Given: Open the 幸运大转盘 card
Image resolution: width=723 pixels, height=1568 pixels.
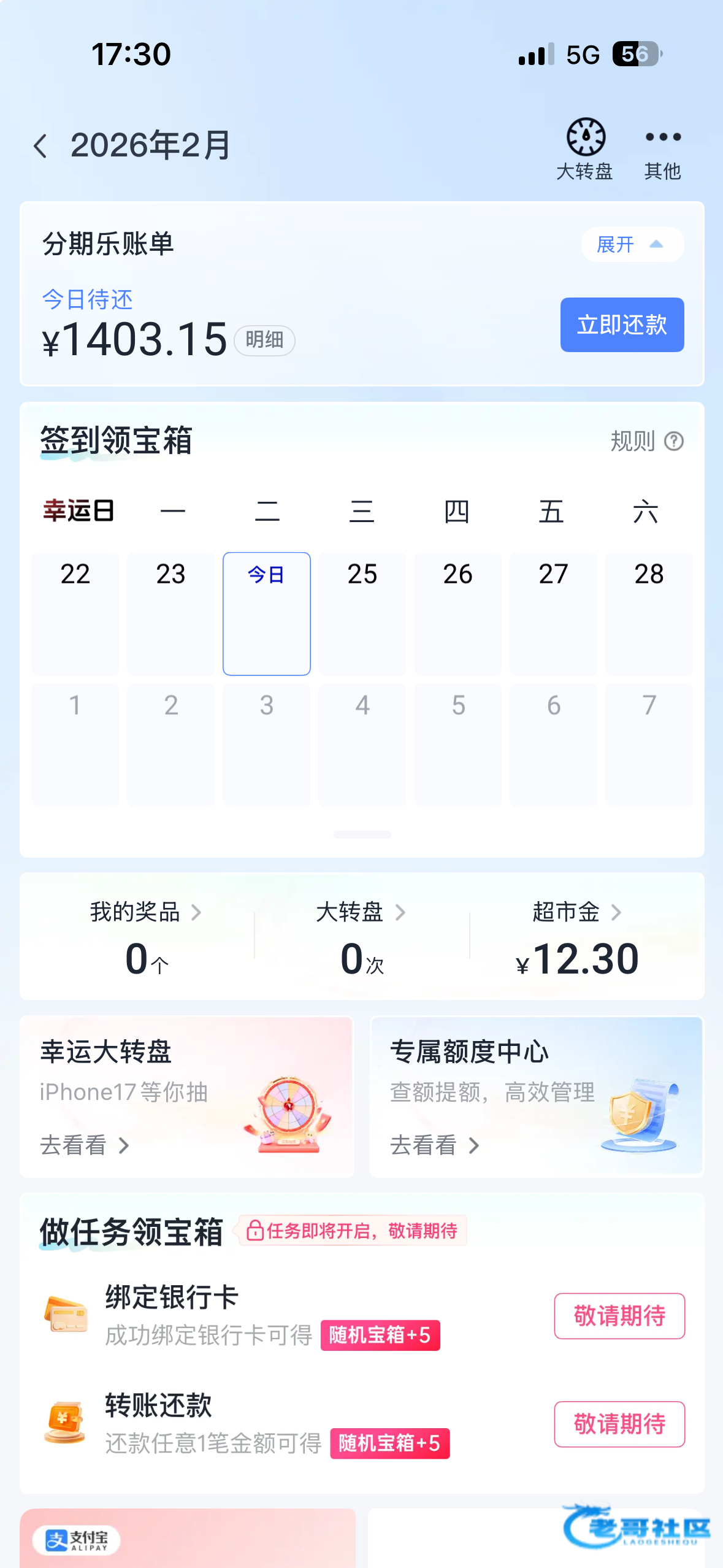Looking at the screenshot, I should coord(186,1096).
